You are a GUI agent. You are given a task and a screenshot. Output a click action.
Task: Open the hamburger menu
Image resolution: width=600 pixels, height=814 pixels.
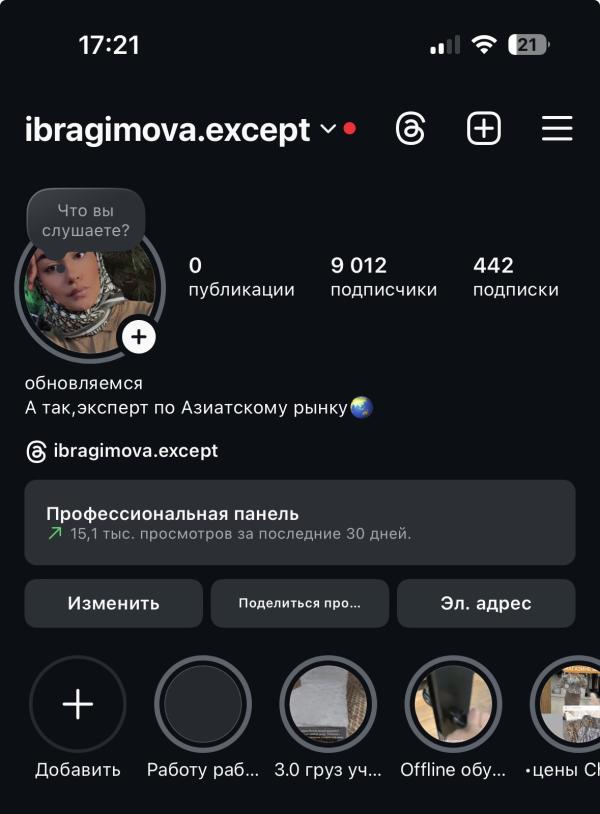tap(556, 129)
